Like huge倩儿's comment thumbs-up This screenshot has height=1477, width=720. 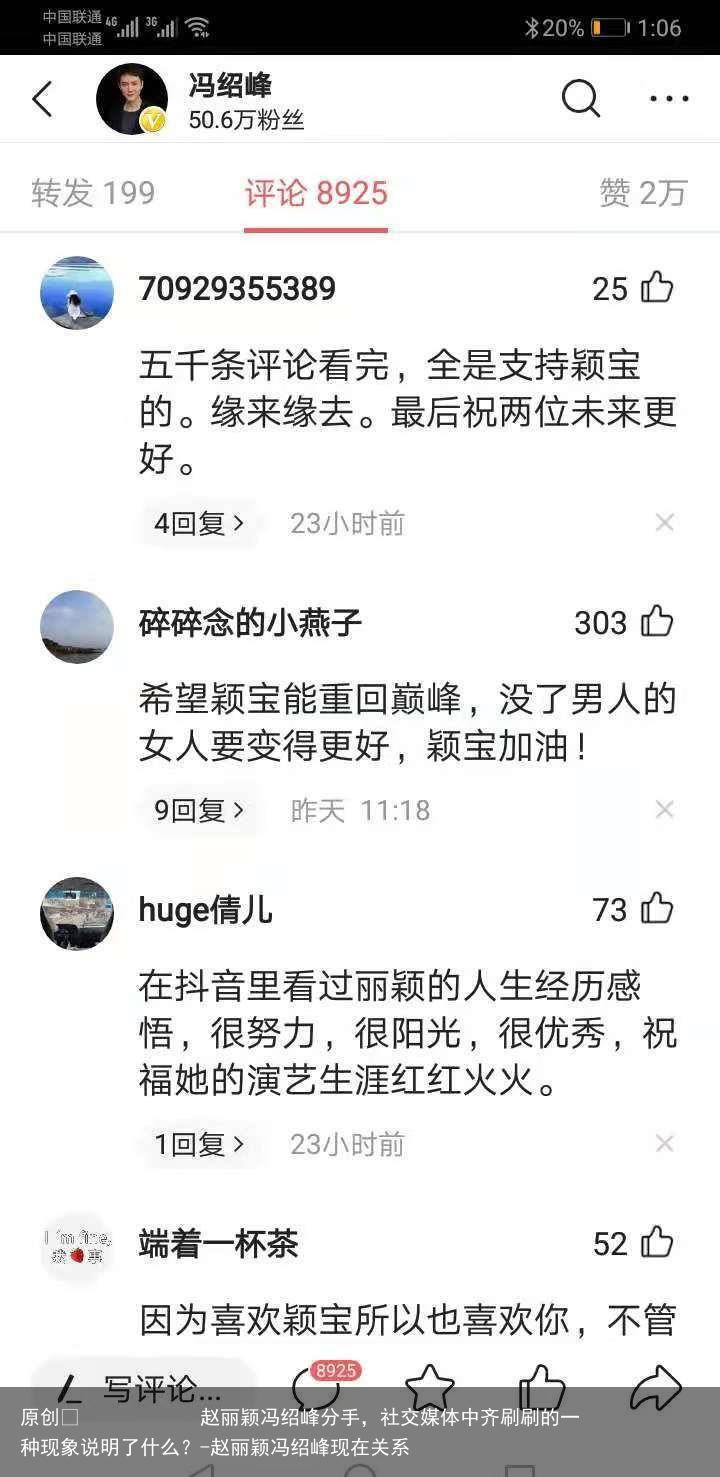[x=658, y=910]
